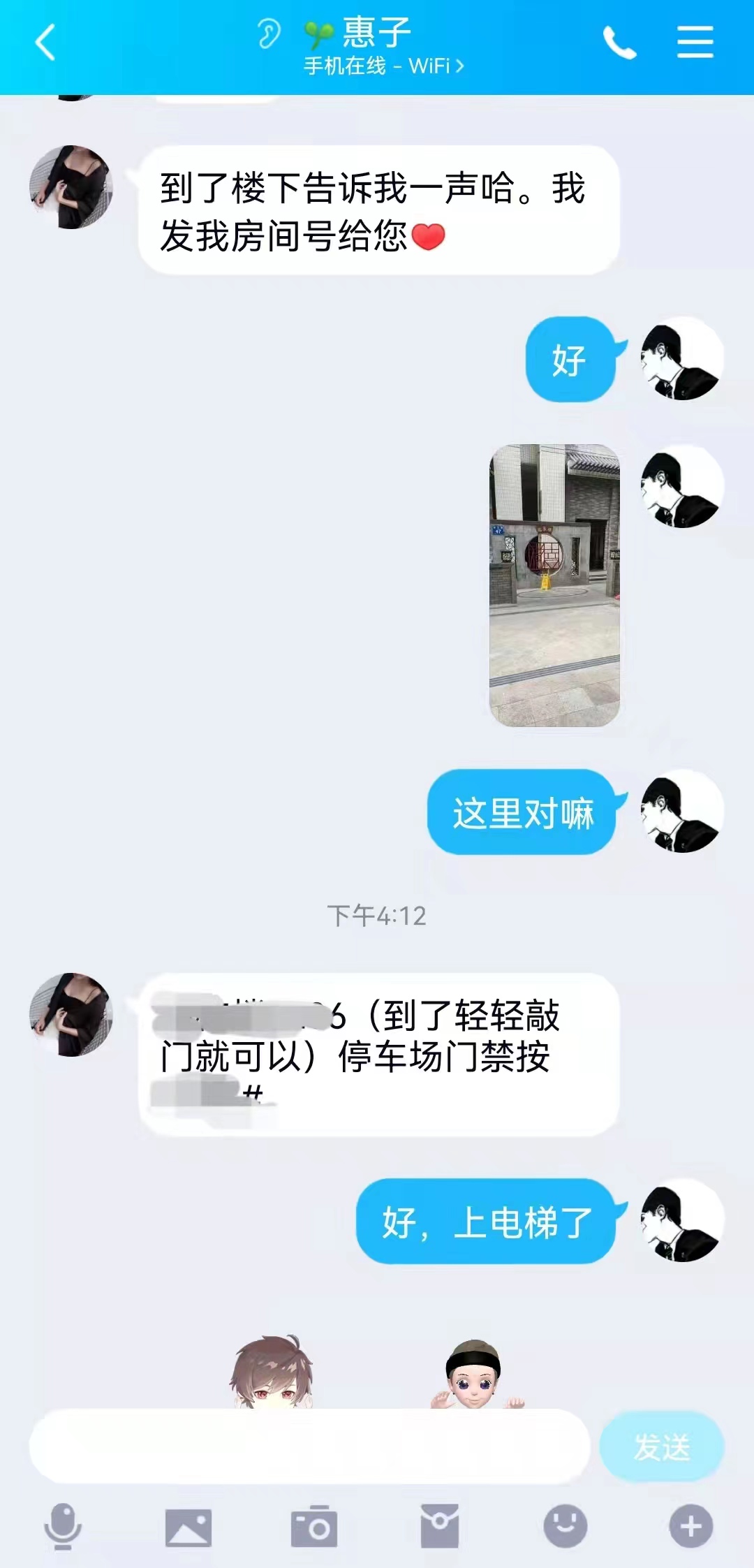The width and height of the screenshot is (754, 1568).
Task: Tap the earpiece mode icon
Action: click(269, 34)
